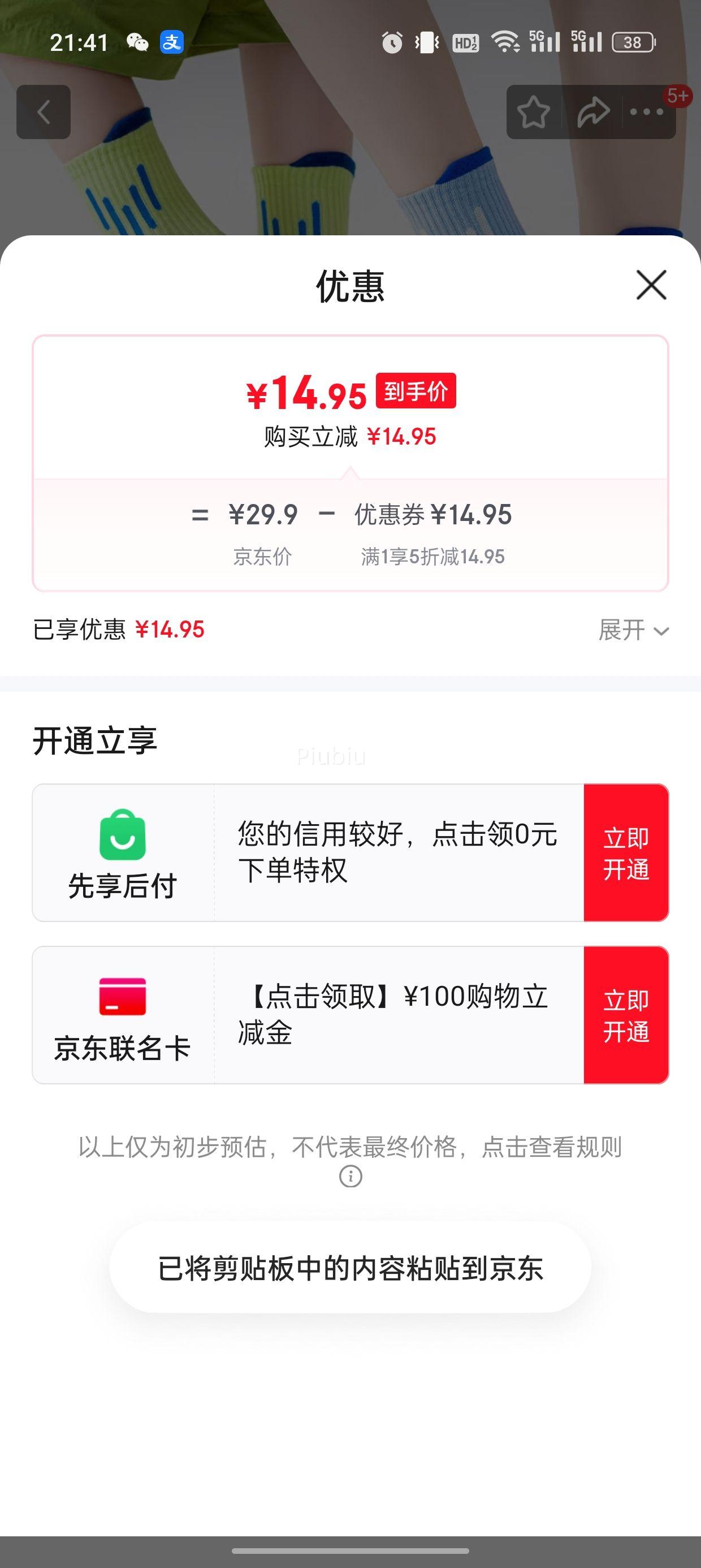Open the three-dot overflow menu
This screenshot has height=1568, width=701.
point(647,112)
